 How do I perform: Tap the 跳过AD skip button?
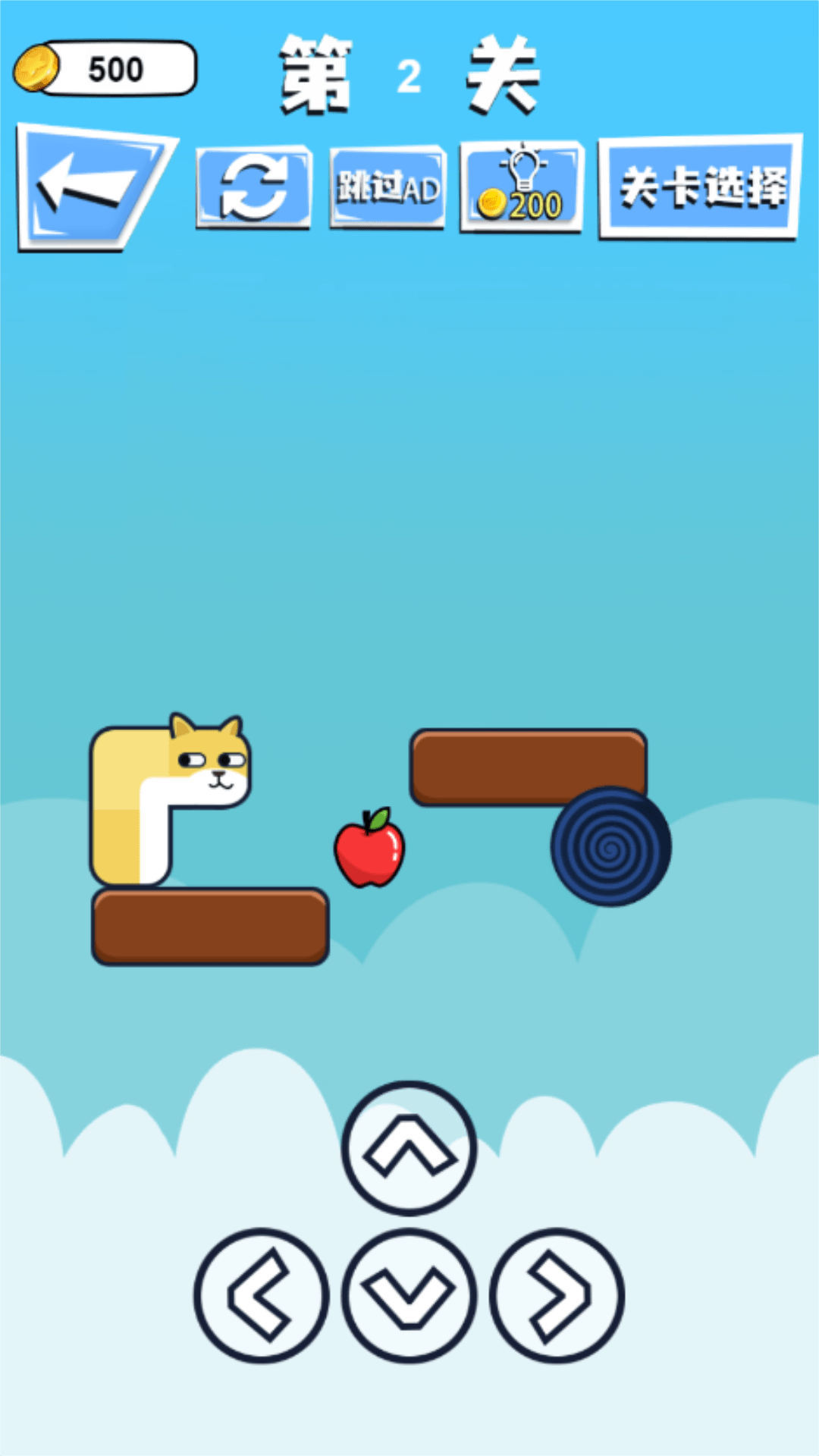click(x=388, y=187)
